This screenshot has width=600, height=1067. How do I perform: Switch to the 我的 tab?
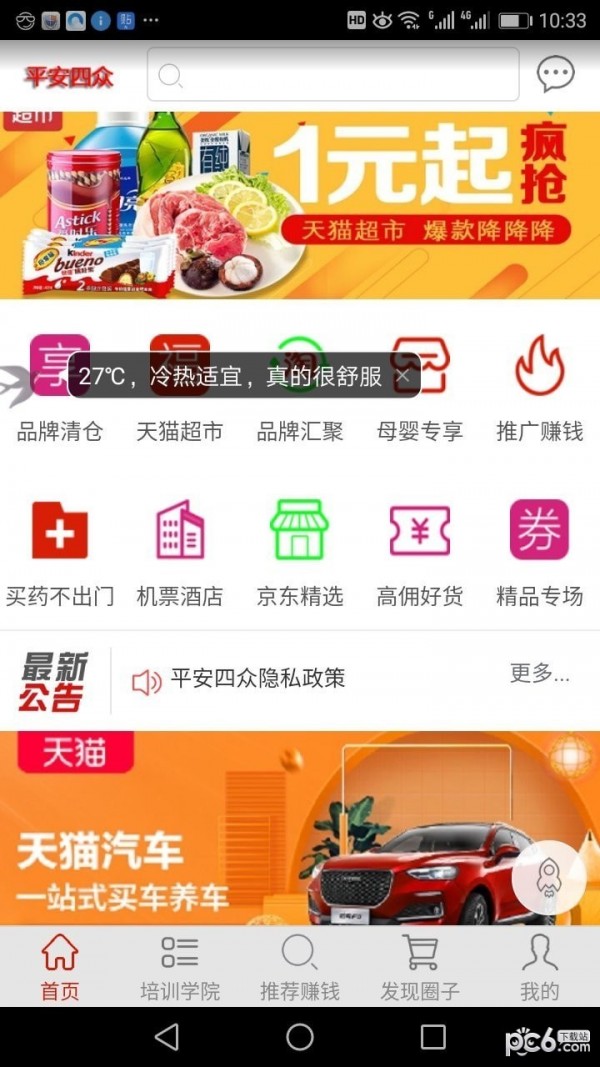pyautogui.click(x=540, y=967)
